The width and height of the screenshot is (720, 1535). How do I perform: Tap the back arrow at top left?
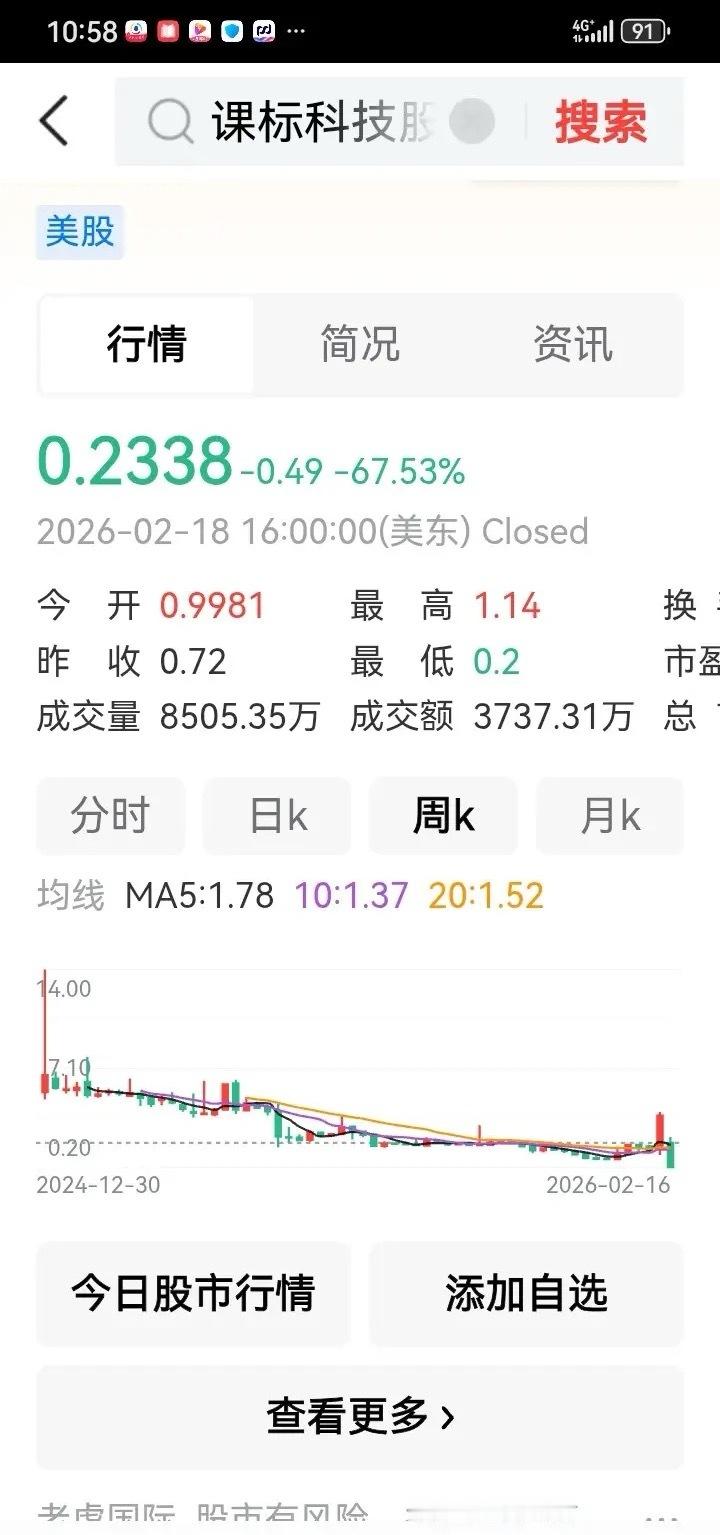pyautogui.click(x=54, y=122)
